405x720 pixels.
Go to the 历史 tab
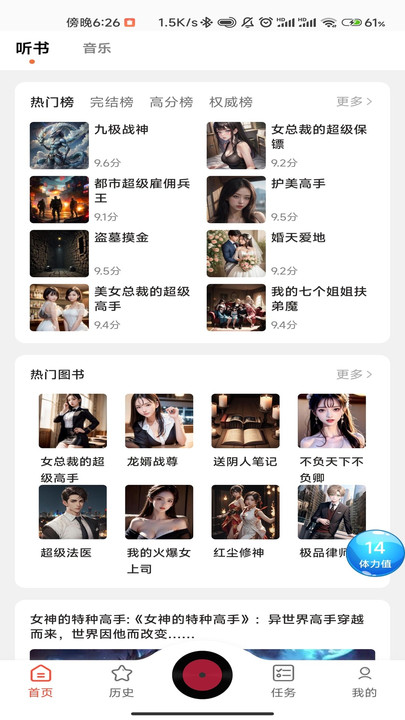tap(122, 681)
